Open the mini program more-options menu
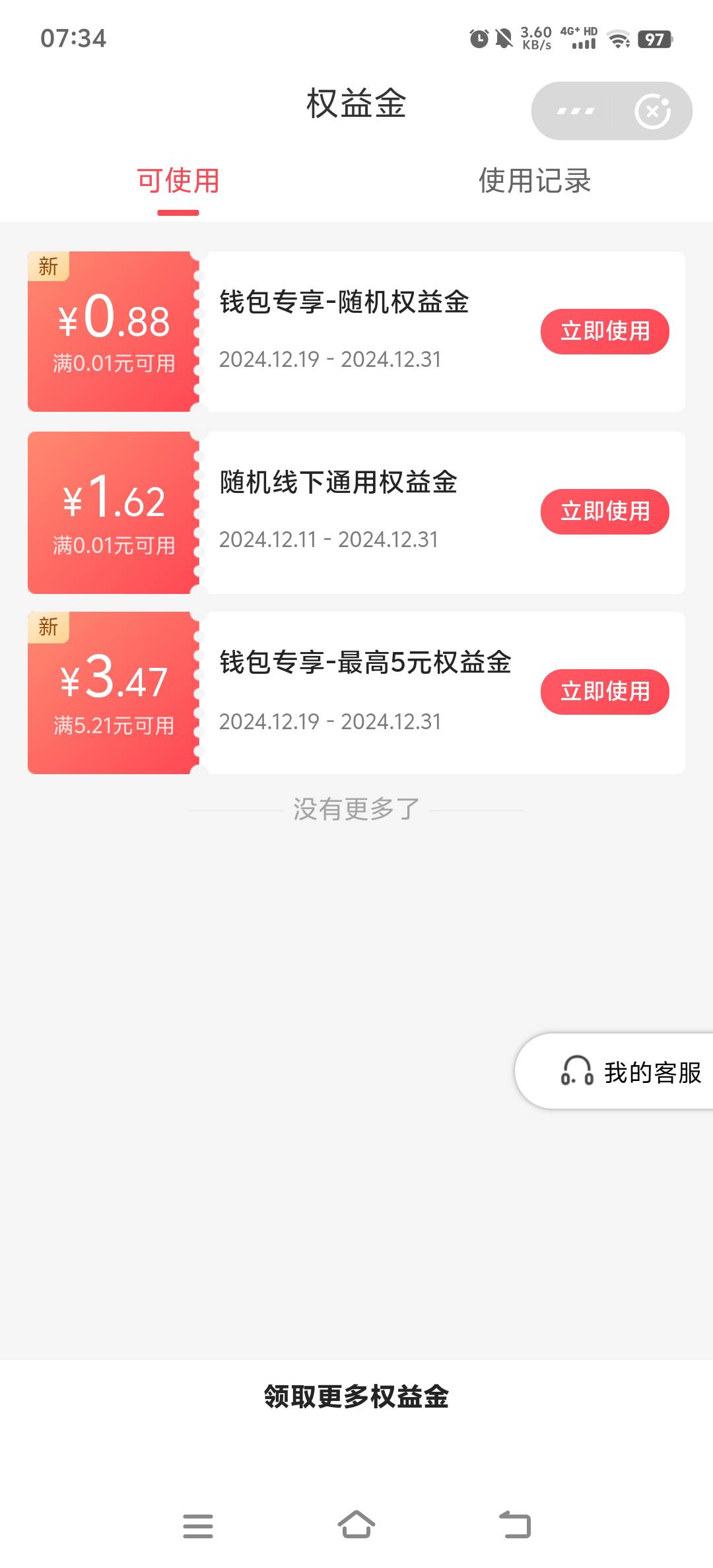The image size is (713, 1568). coord(575,111)
